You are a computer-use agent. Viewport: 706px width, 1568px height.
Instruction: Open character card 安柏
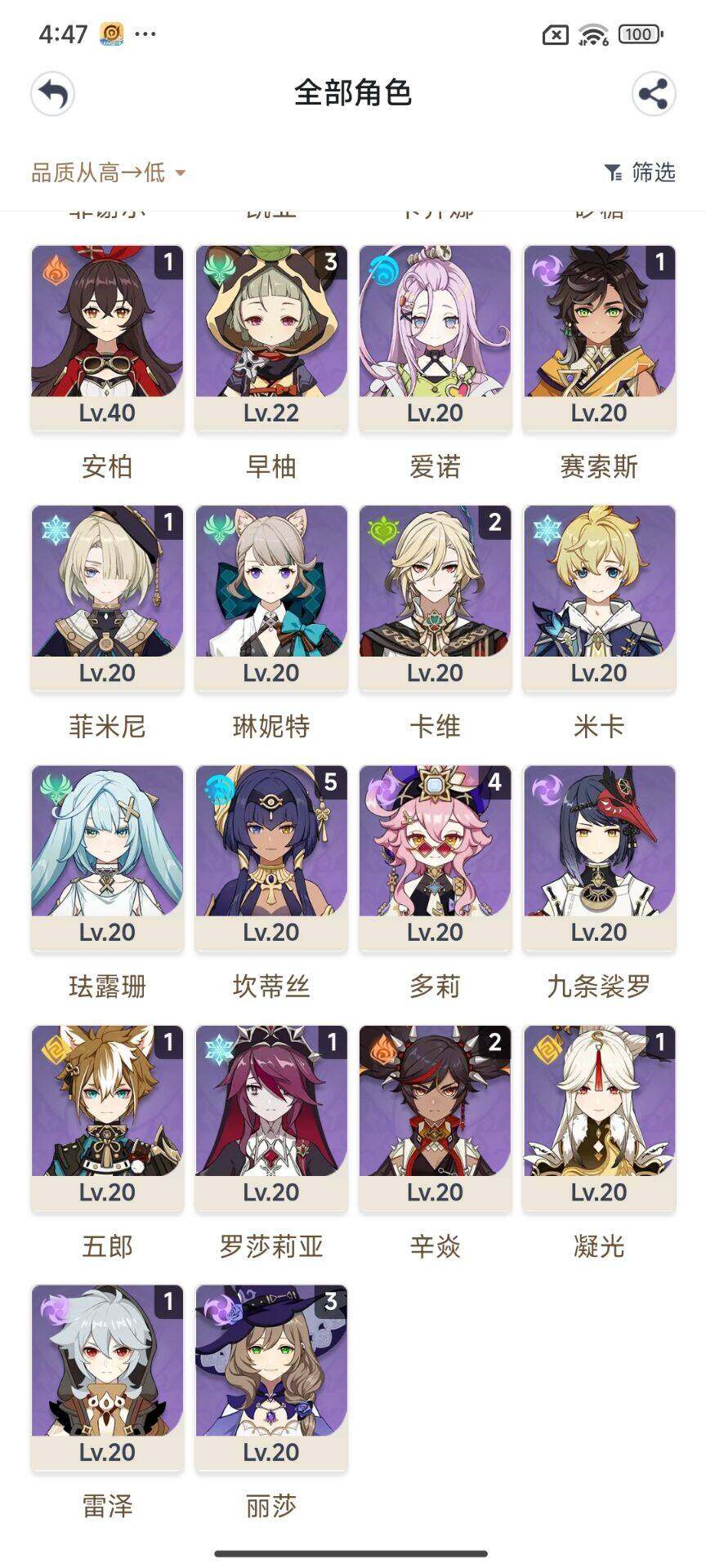[107, 337]
